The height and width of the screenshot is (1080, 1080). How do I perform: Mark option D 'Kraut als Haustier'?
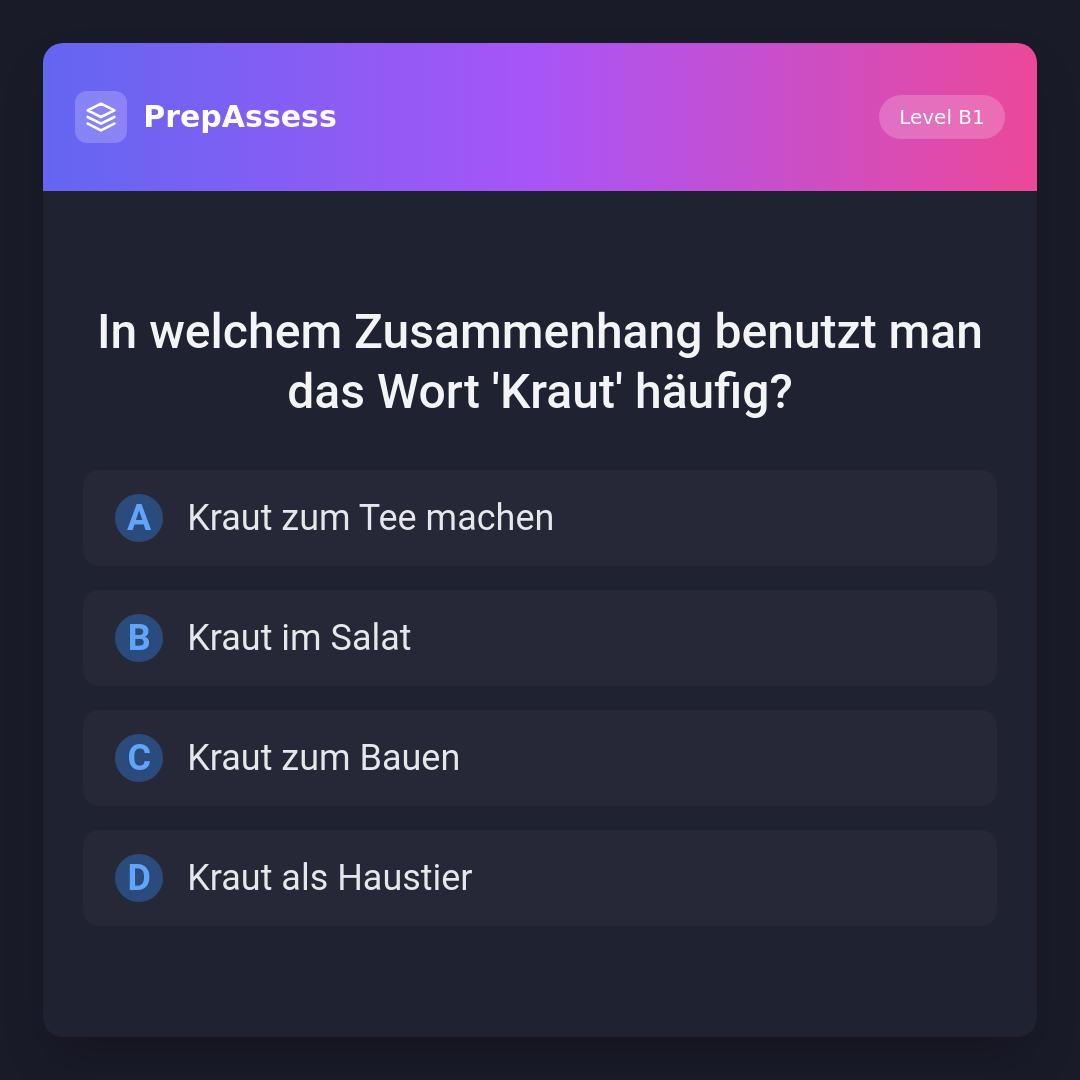[539, 878]
